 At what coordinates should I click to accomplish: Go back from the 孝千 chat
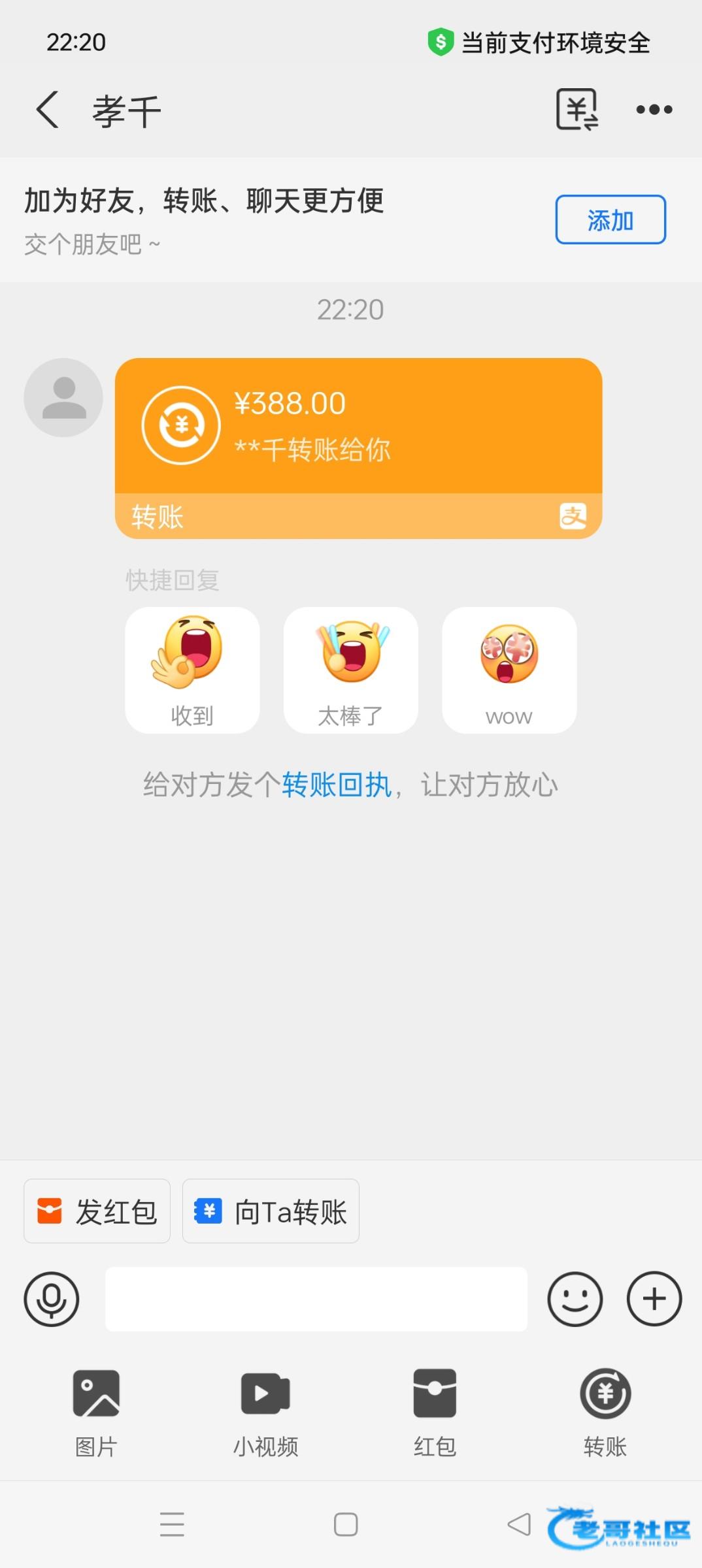coord(48,110)
